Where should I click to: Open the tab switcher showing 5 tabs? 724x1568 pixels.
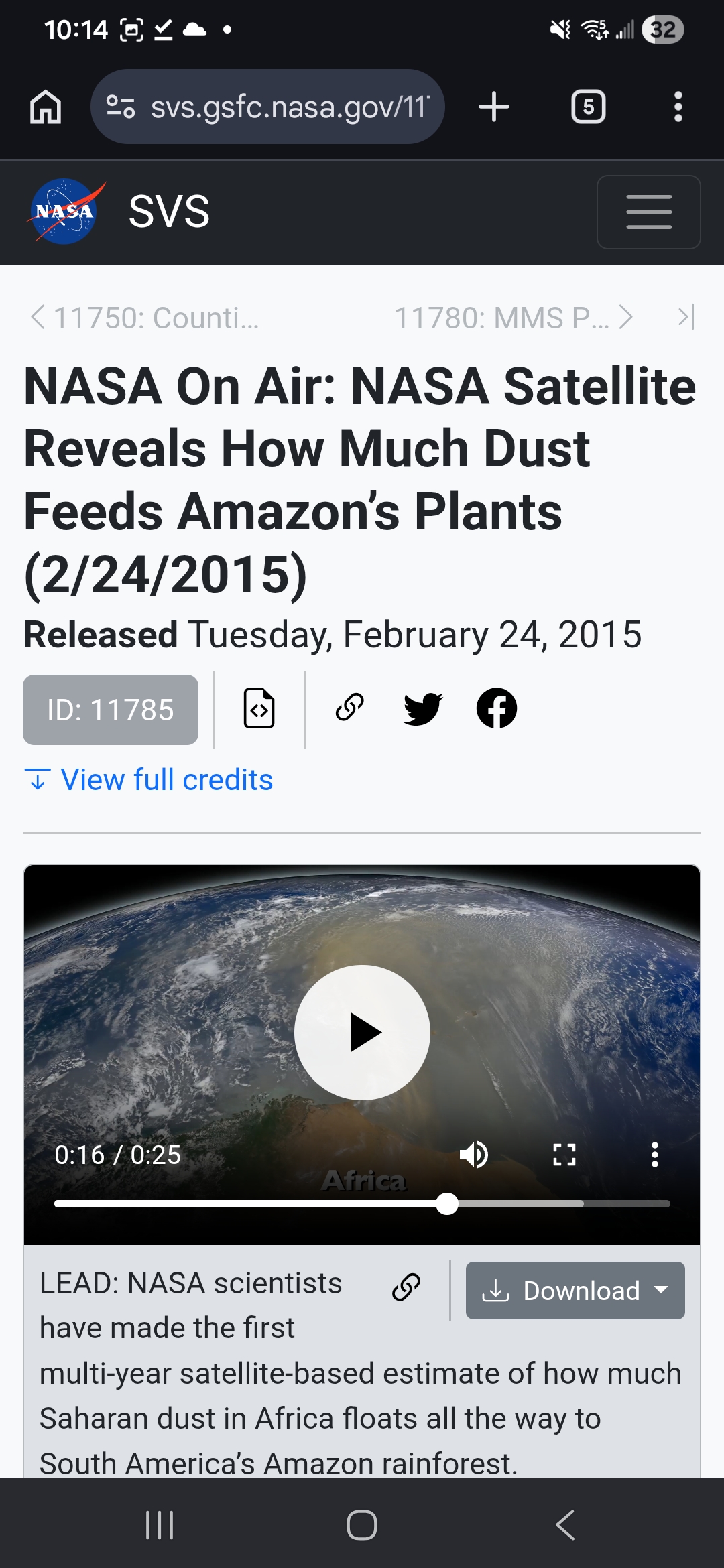point(589,107)
